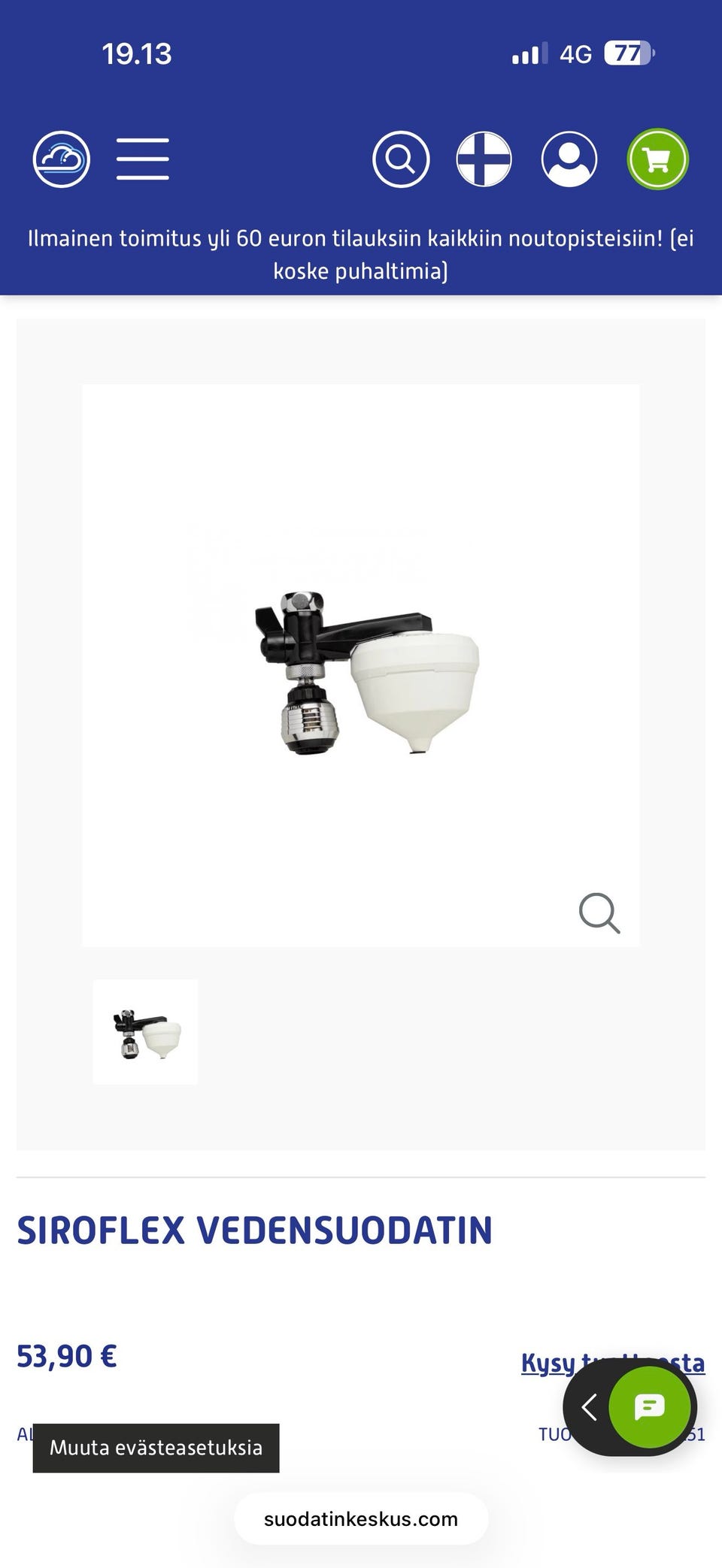Screen dimensions: 722x1568
Task: Open the site search
Action: tap(401, 159)
